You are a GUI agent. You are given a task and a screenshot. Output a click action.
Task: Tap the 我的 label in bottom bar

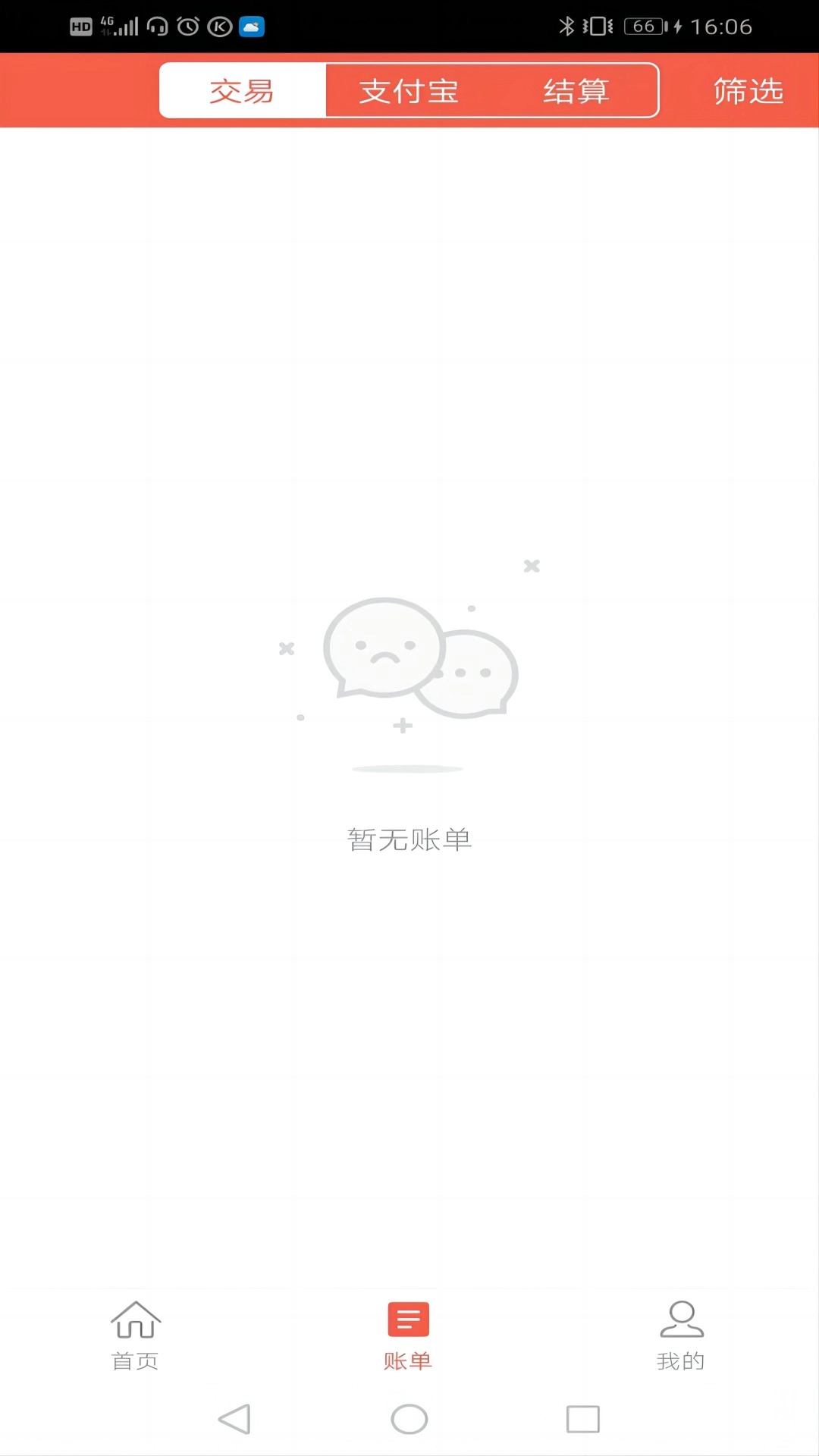coord(681,1360)
